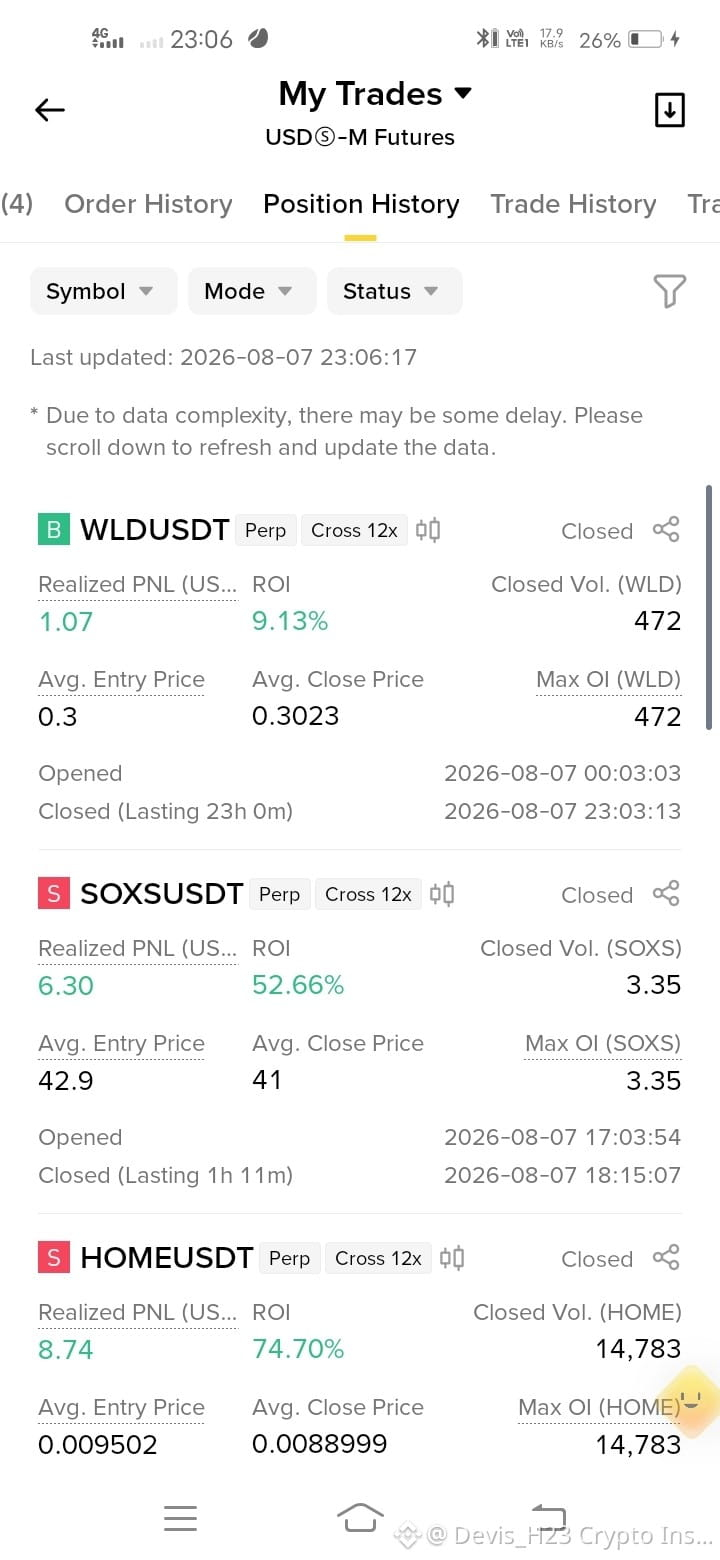Open the Mode filter dropdown
Image resolution: width=720 pixels, height=1560 pixels.
coord(251,291)
